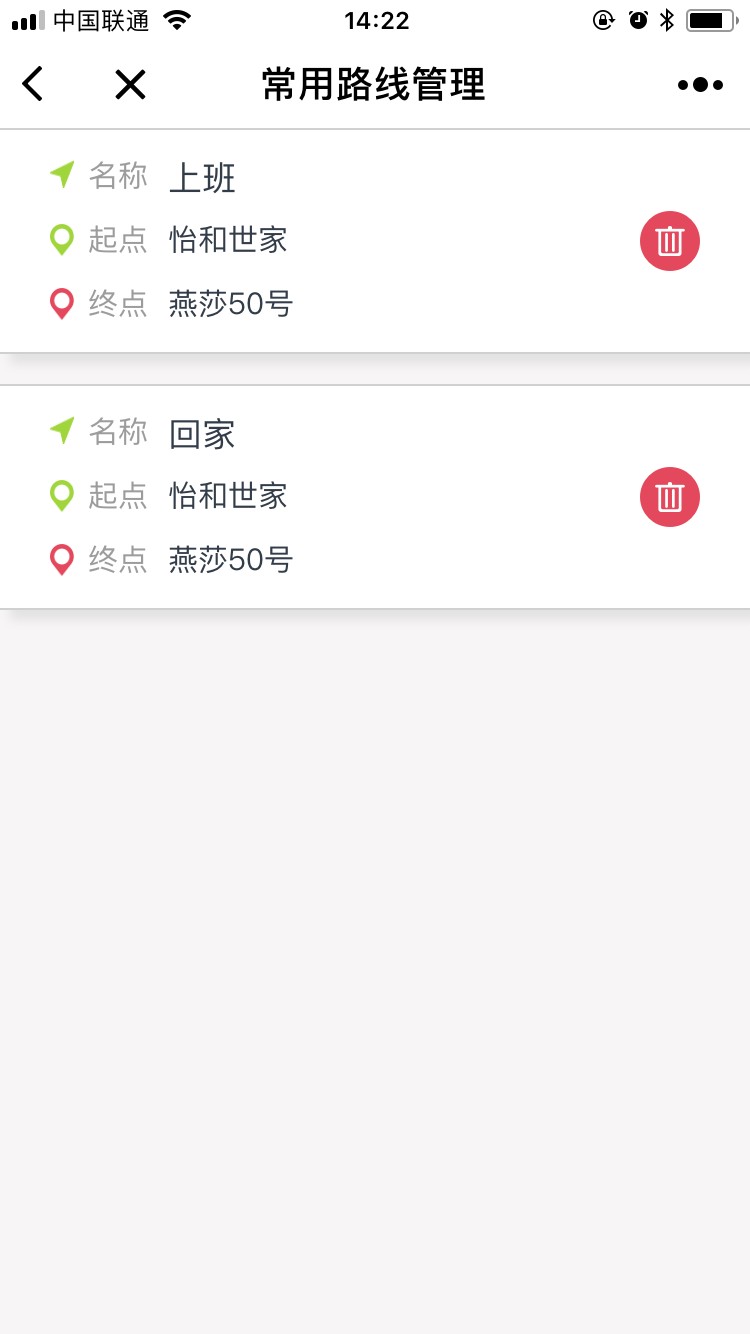This screenshot has height=1334, width=750.
Task: Delete the 回家 route
Action: tap(670, 497)
